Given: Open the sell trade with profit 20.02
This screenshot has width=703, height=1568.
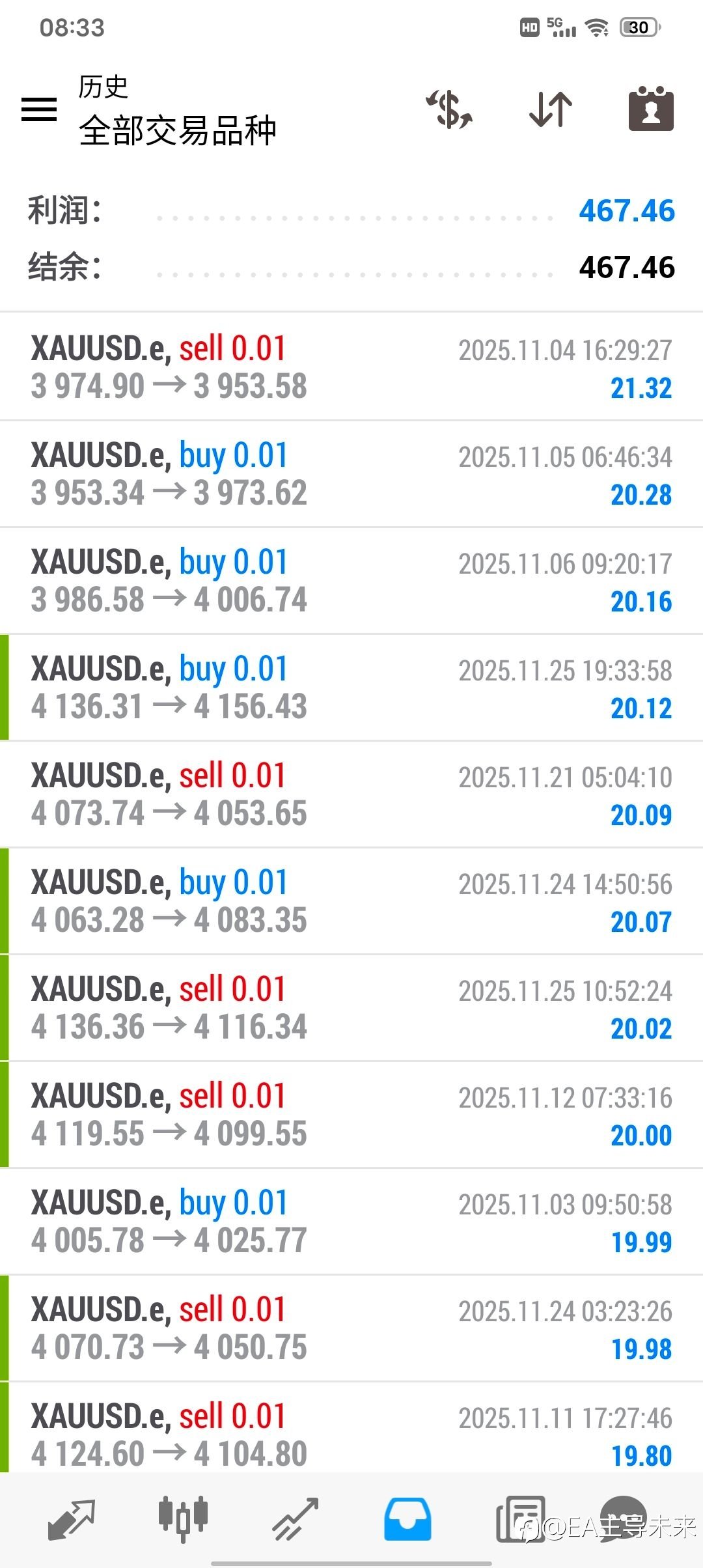Looking at the screenshot, I should point(351,1008).
